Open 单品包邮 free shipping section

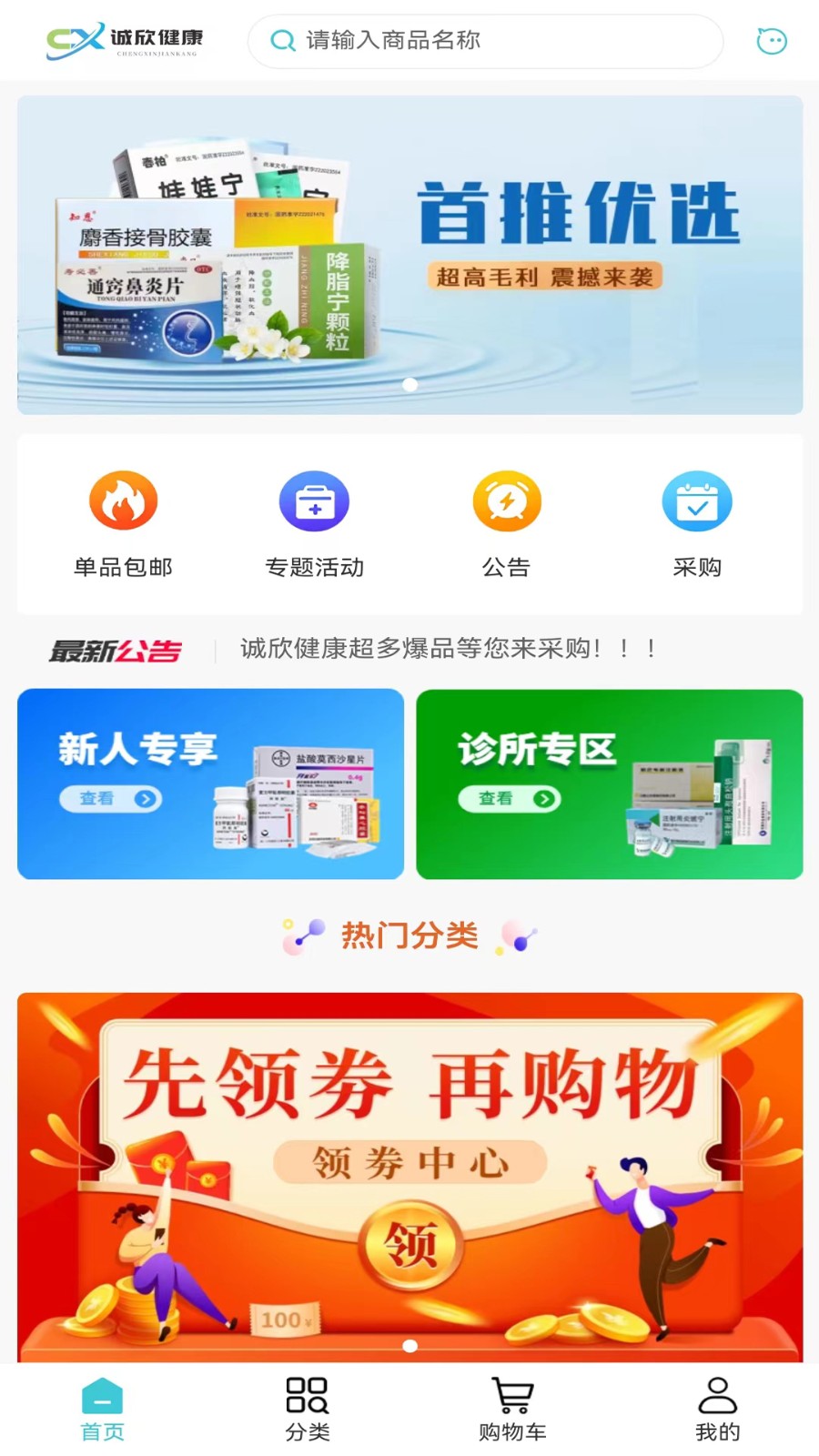123,524
